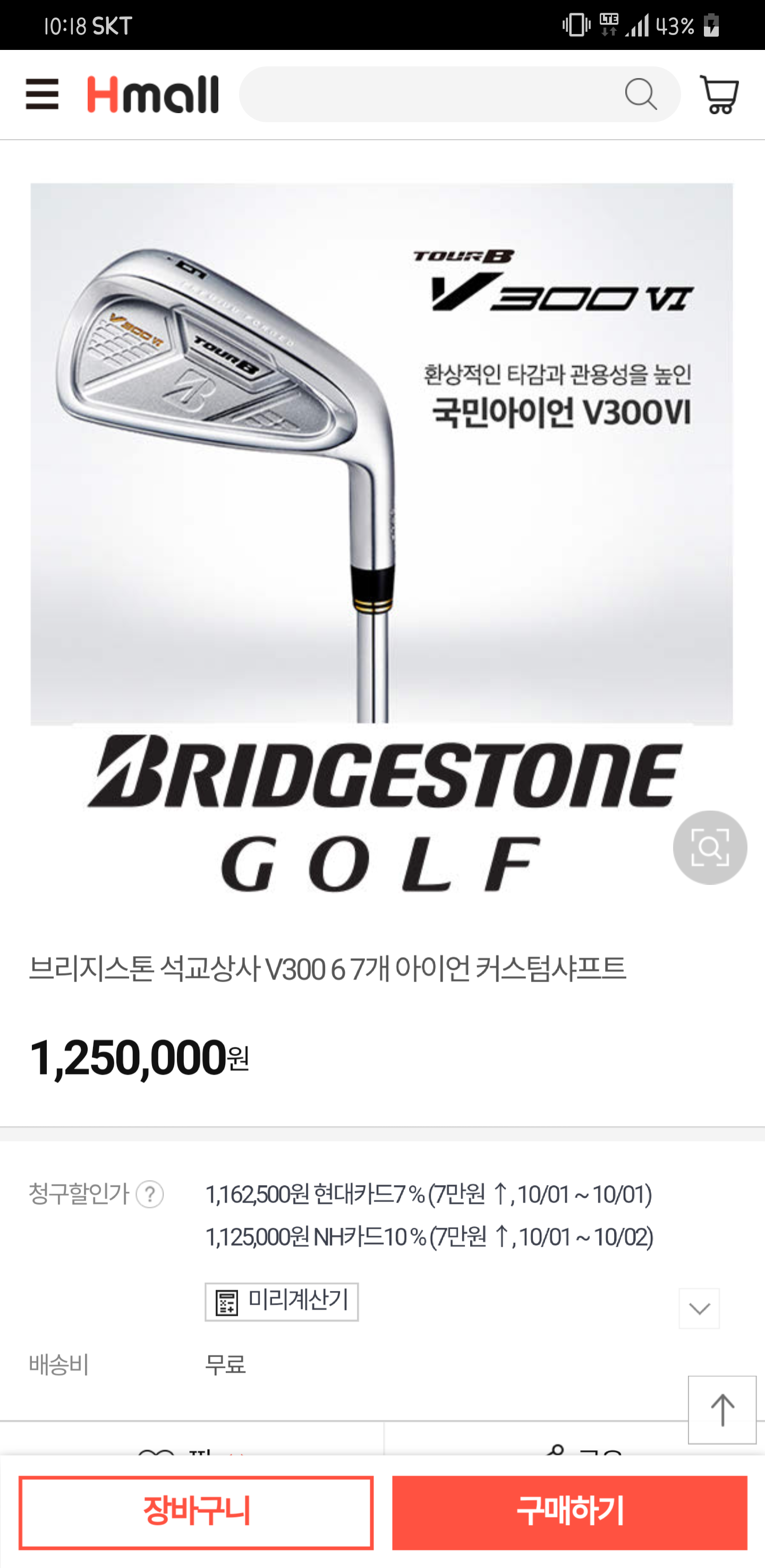Show help for 청구할인가

click(150, 1194)
